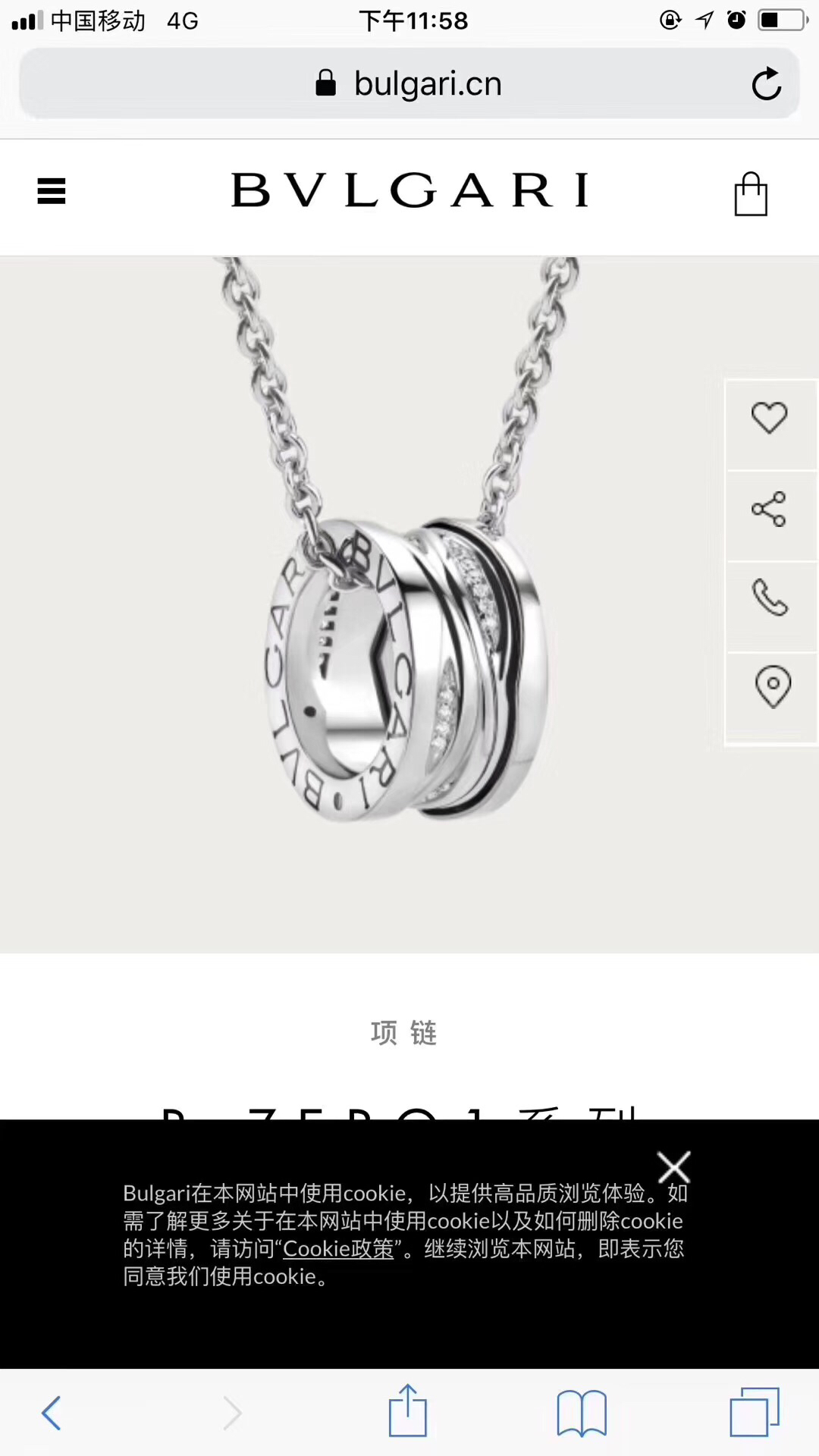
Task: Open the store locator pin
Action: [773, 687]
